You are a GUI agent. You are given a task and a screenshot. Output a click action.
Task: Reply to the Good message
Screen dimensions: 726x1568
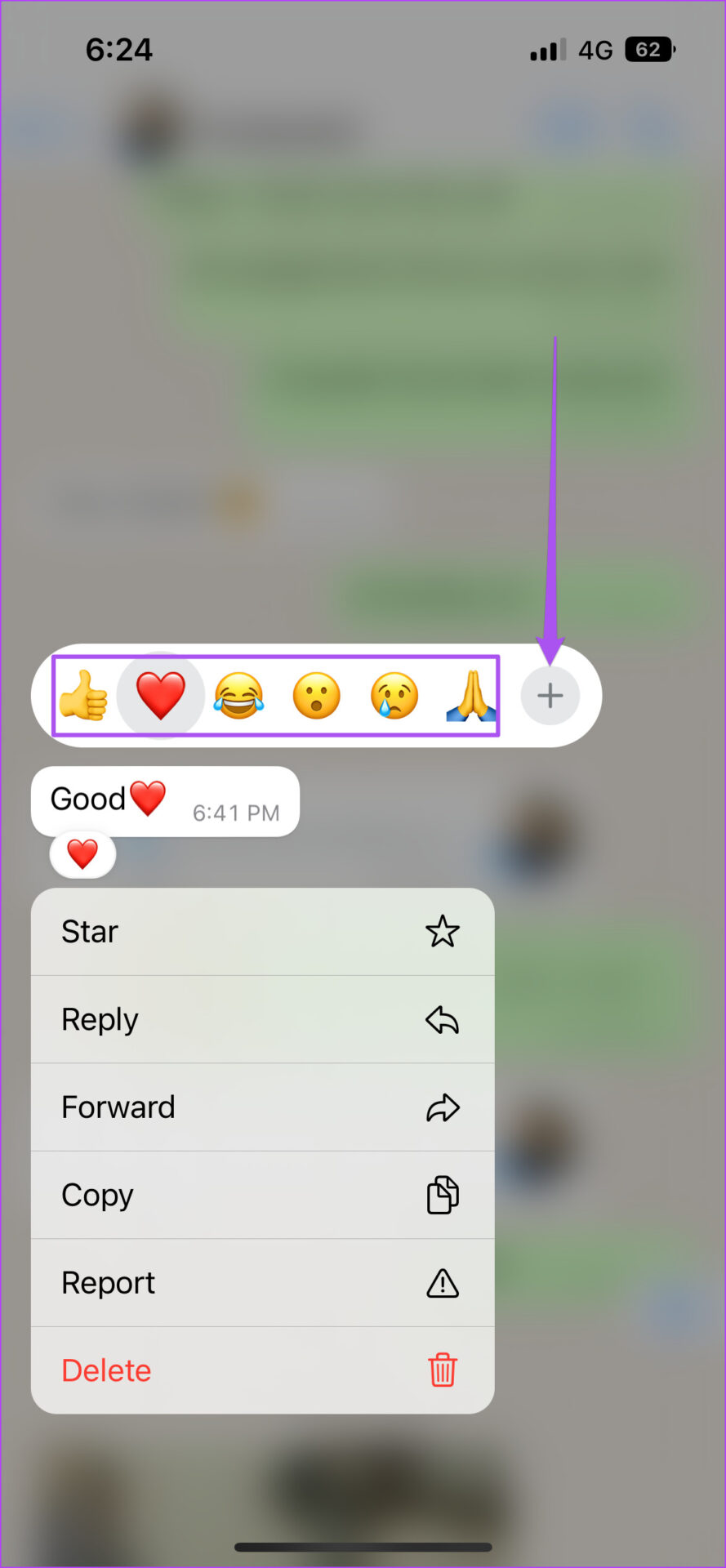pos(262,1019)
